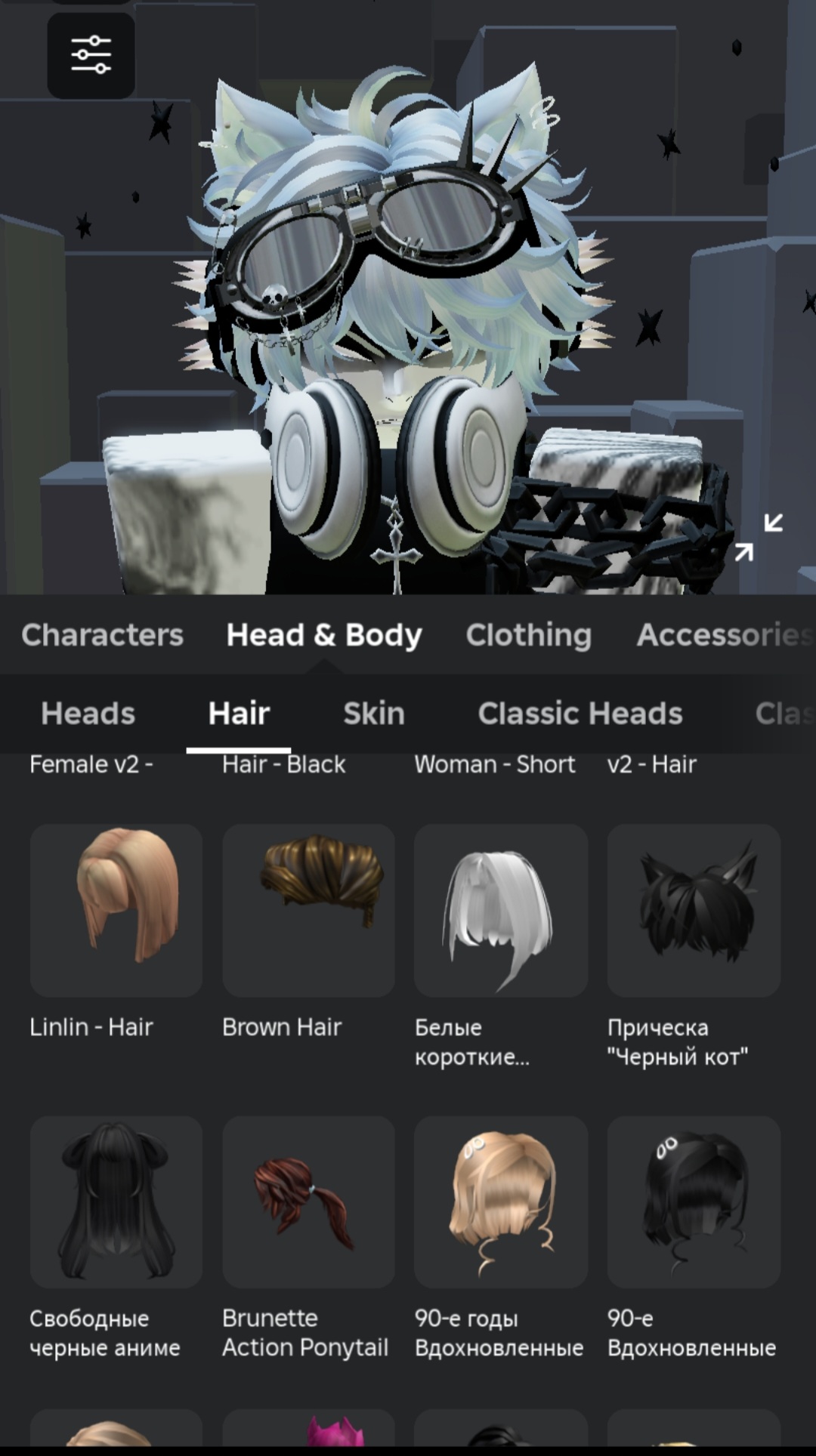
Task: Go to the Accessories tab
Action: click(725, 635)
